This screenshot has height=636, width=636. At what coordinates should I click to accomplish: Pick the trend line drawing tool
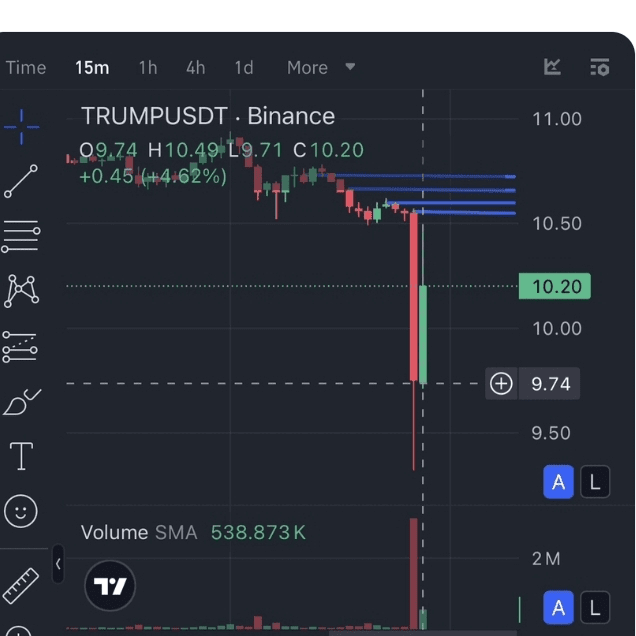21,182
